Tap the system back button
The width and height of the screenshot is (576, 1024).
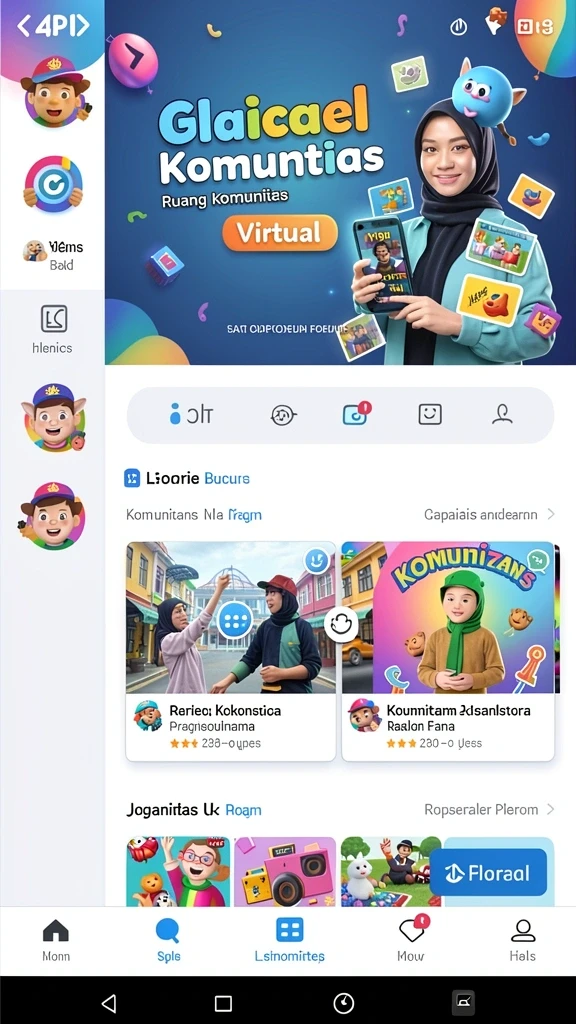(109, 1003)
